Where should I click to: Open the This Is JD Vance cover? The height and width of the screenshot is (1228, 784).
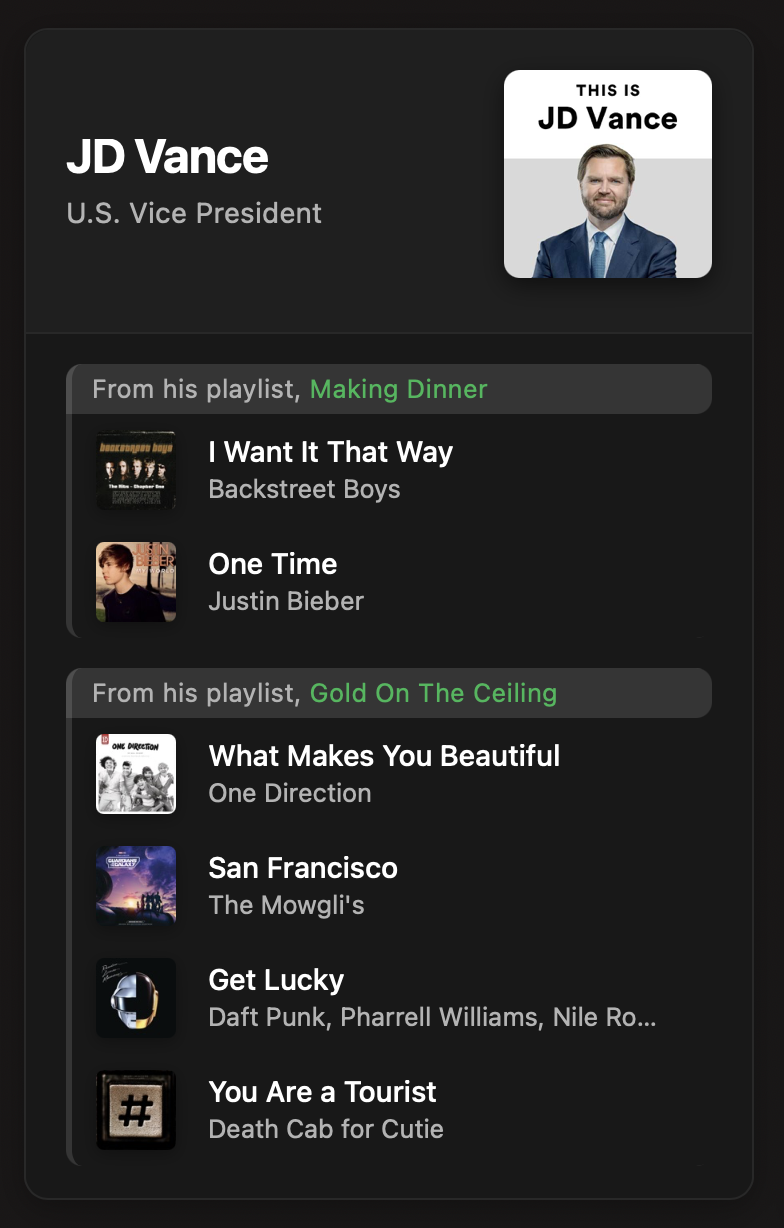point(608,174)
